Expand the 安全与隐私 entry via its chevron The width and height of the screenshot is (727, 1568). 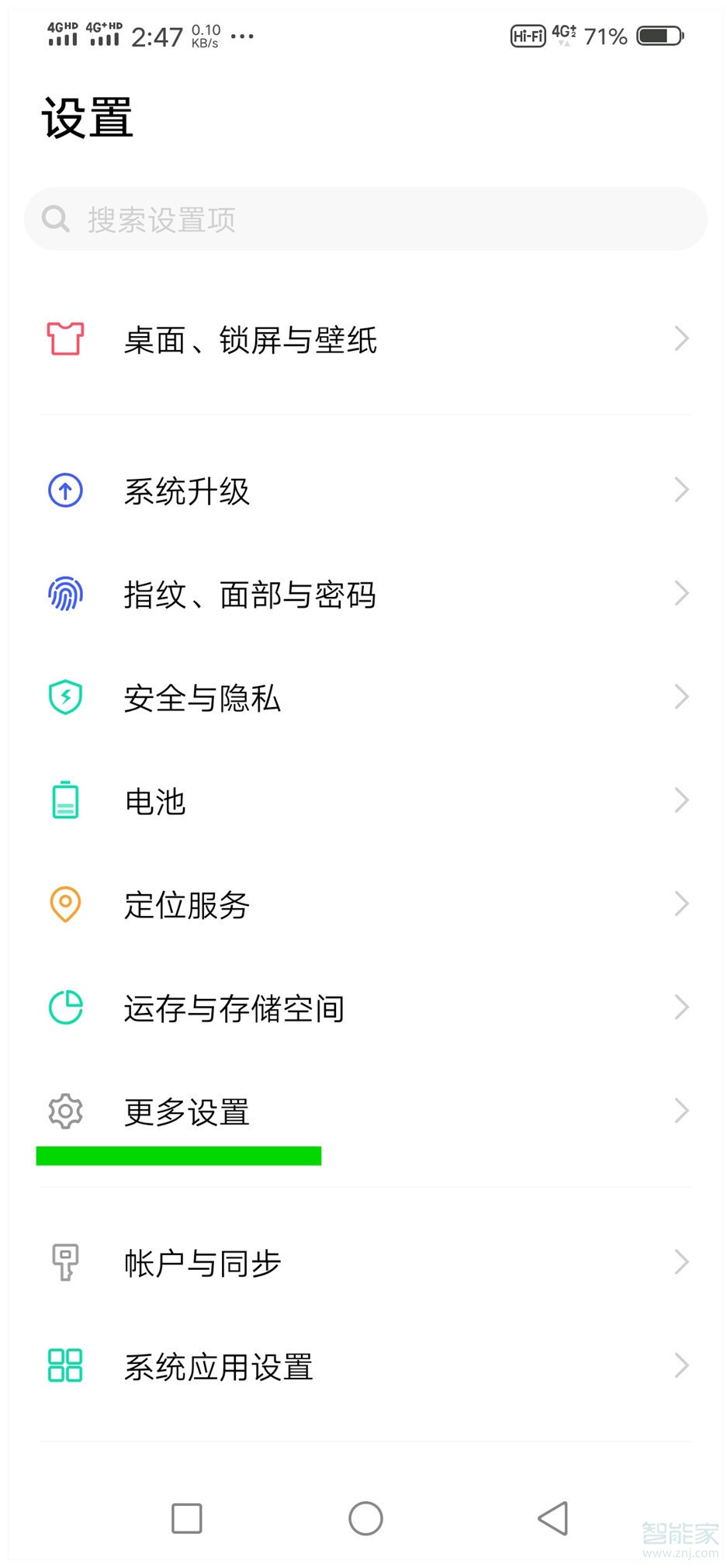tap(680, 697)
